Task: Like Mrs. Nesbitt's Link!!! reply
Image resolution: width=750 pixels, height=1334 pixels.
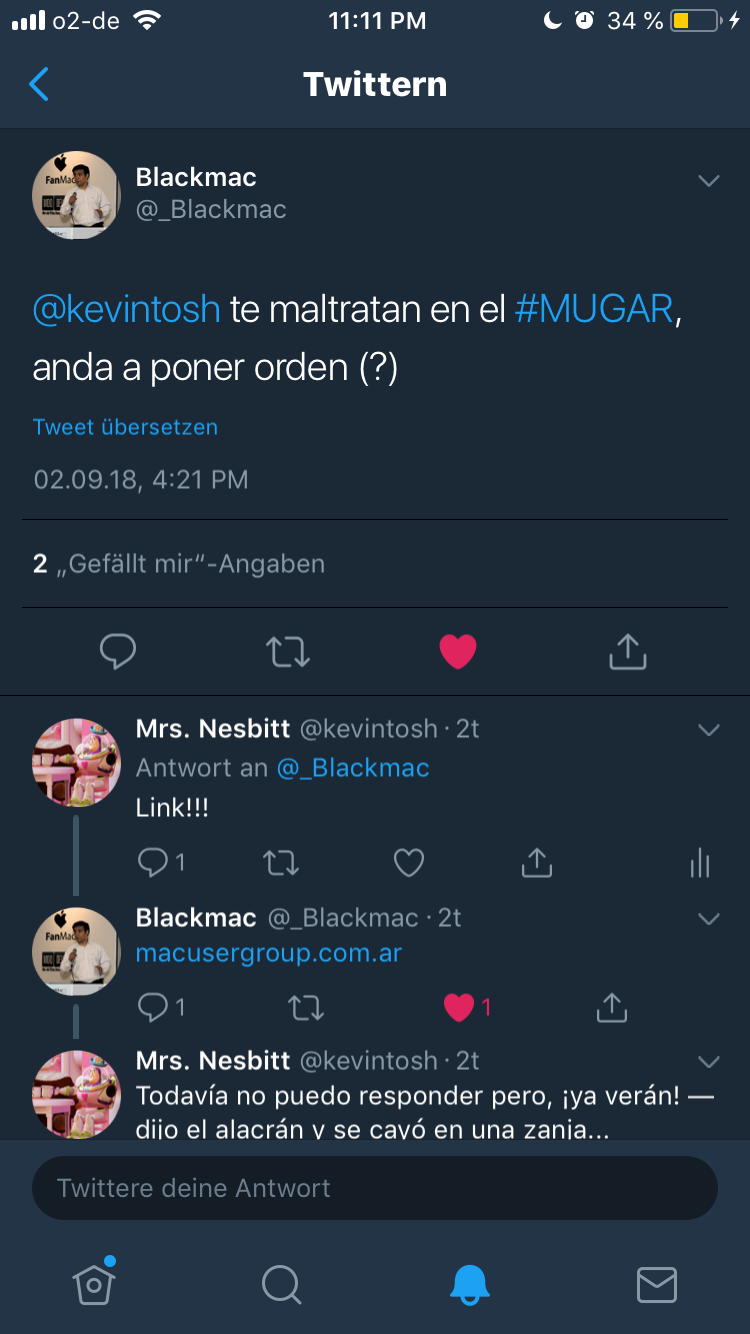Action: coord(408,862)
